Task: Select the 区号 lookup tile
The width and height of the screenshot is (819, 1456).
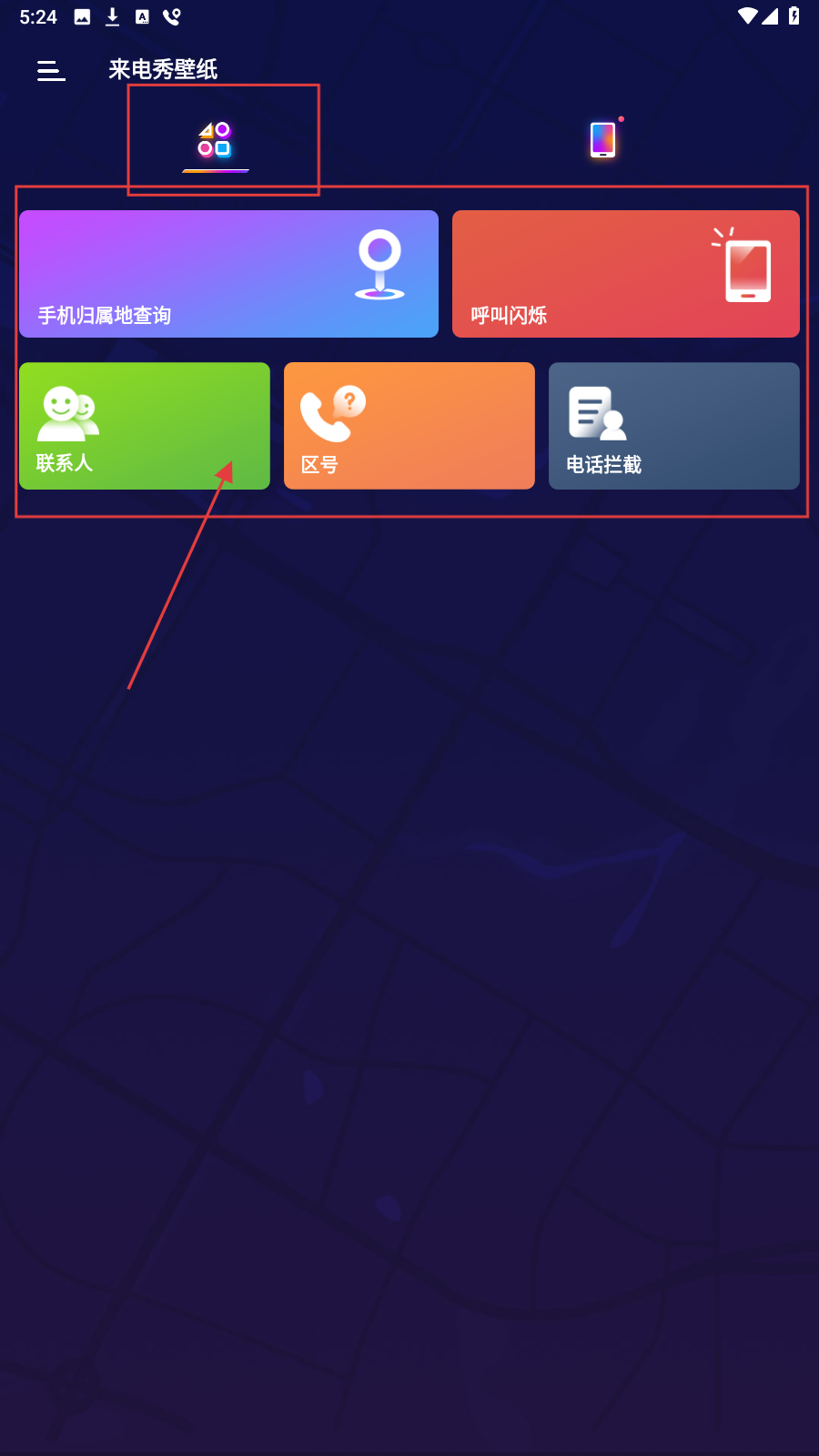Action: tap(409, 426)
